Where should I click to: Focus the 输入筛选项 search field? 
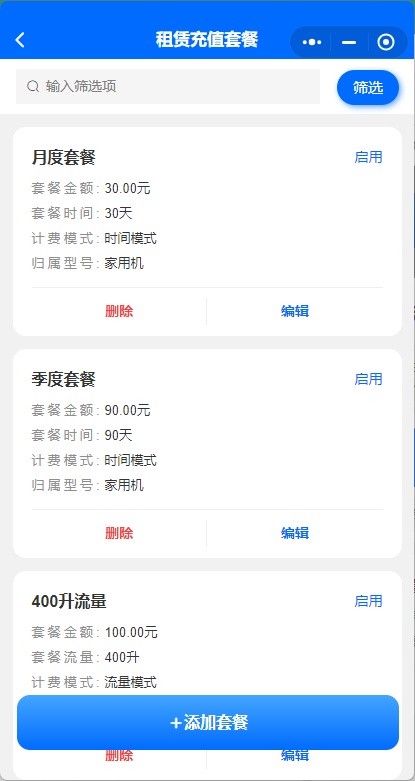coord(168,87)
